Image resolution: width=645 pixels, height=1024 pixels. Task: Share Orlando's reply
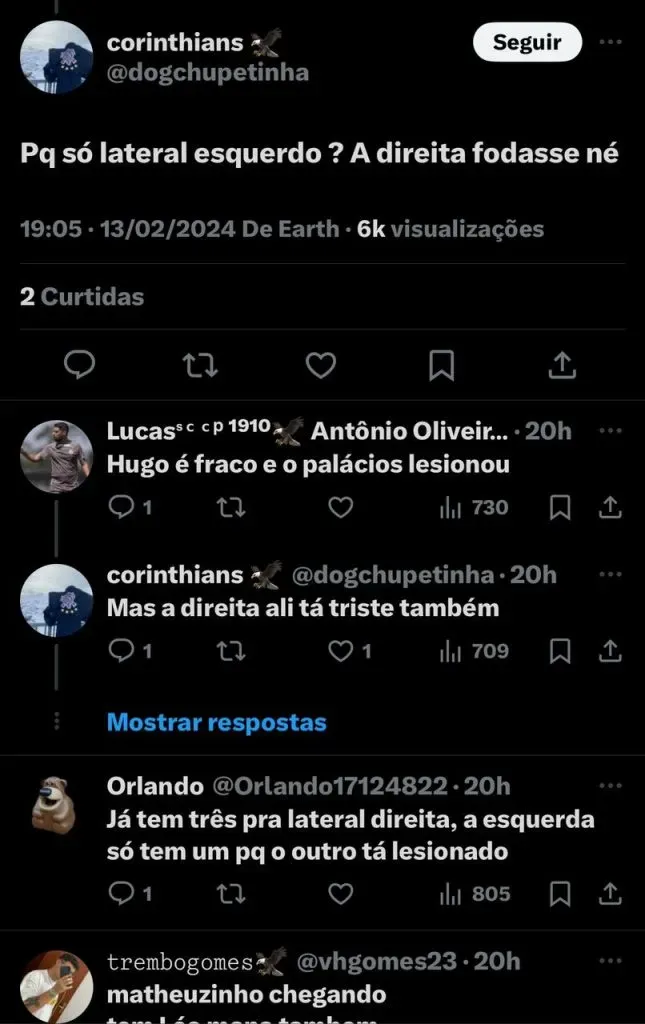(609, 893)
